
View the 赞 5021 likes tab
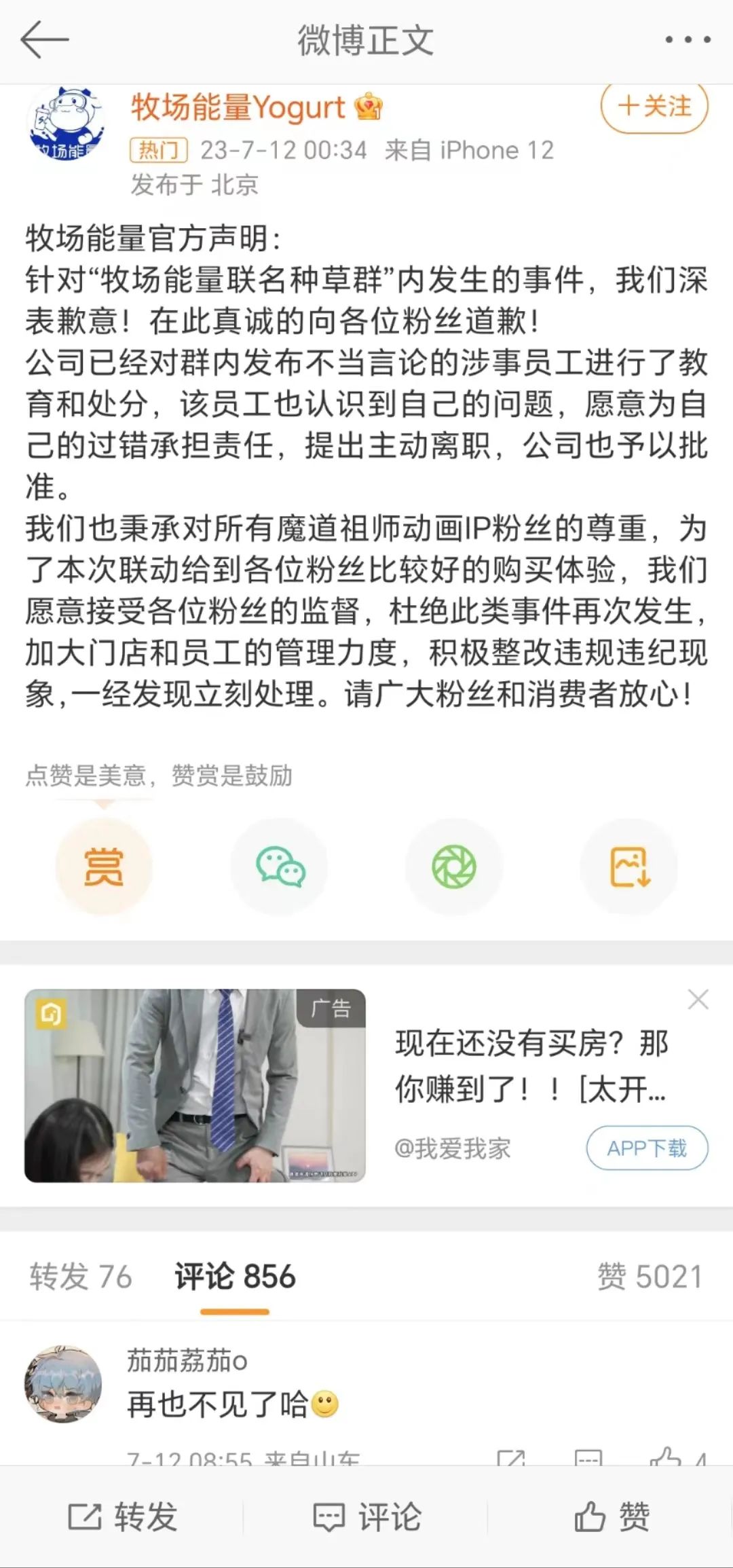[649, 1277]
